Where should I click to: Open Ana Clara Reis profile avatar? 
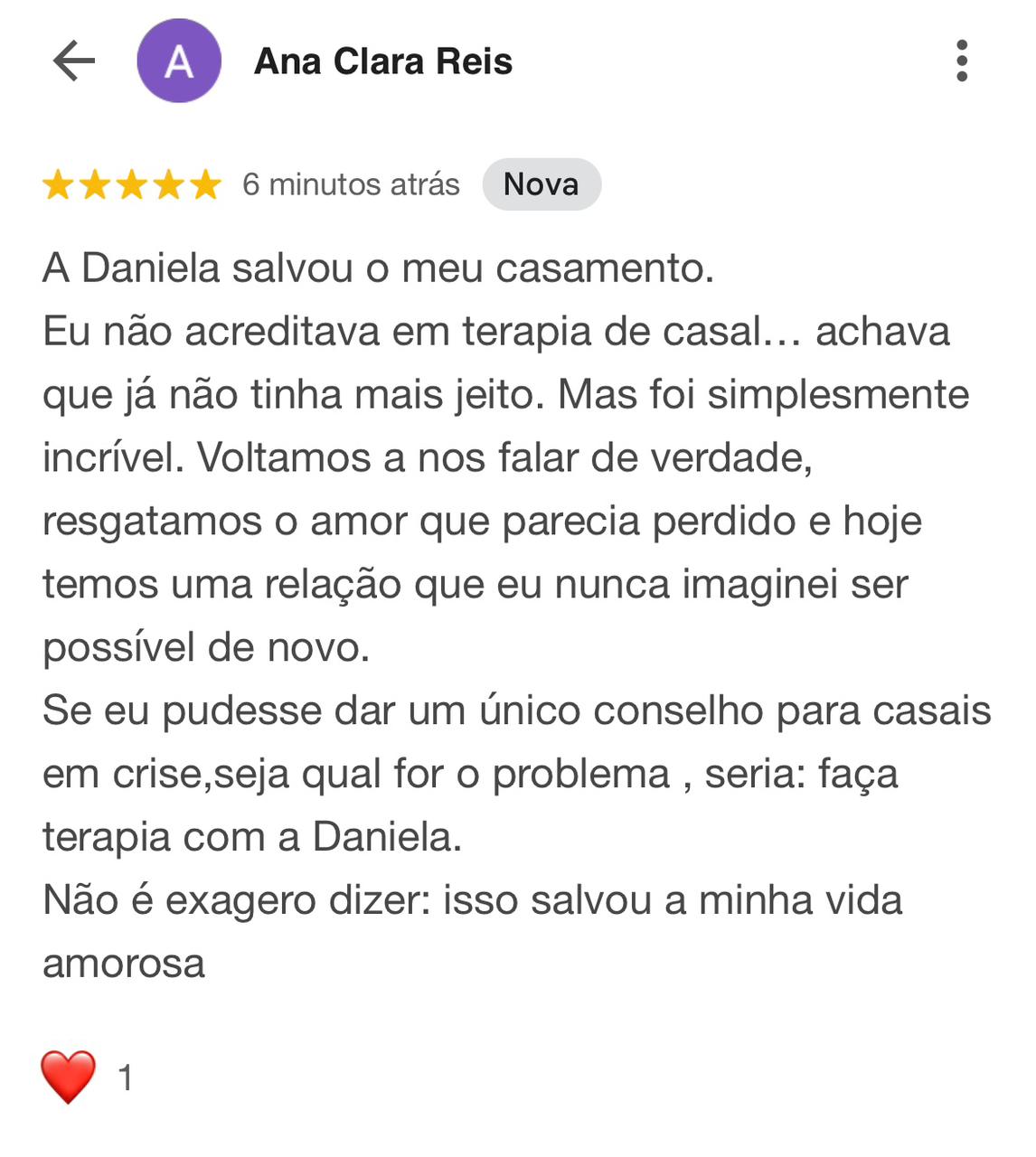click(179, 61)
